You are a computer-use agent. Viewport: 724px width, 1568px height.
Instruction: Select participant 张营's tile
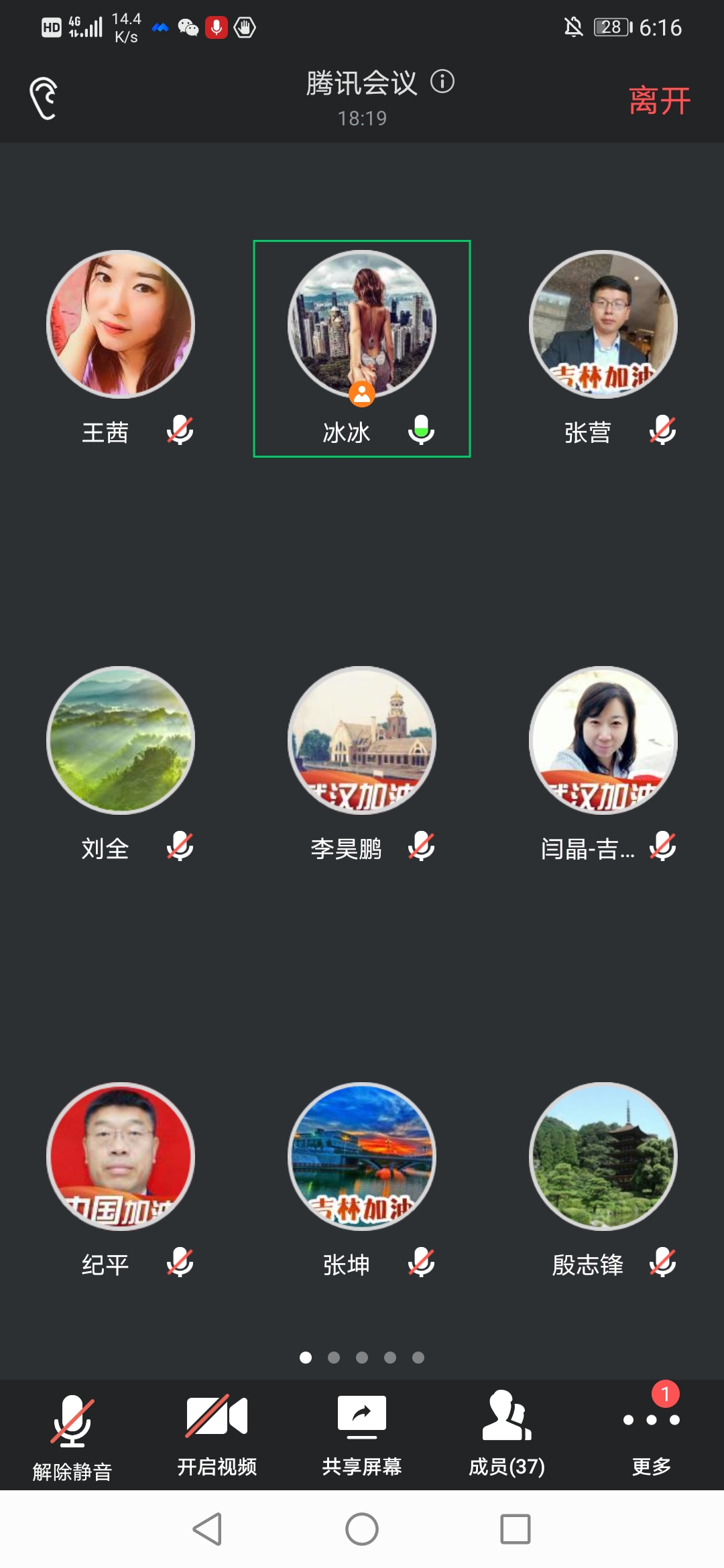pos(603,325)
